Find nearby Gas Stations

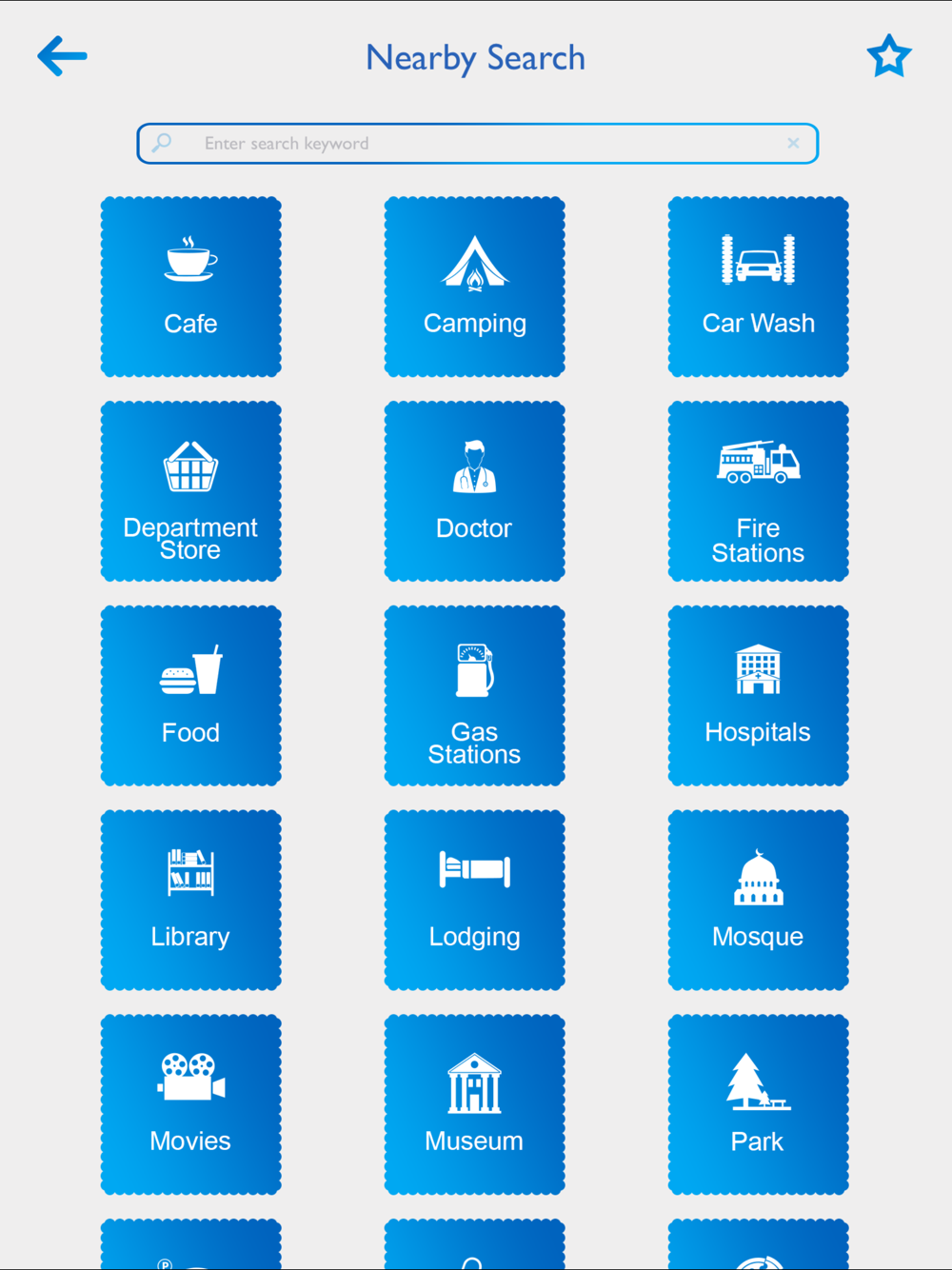pyautogui.click(x=475, y=696)
